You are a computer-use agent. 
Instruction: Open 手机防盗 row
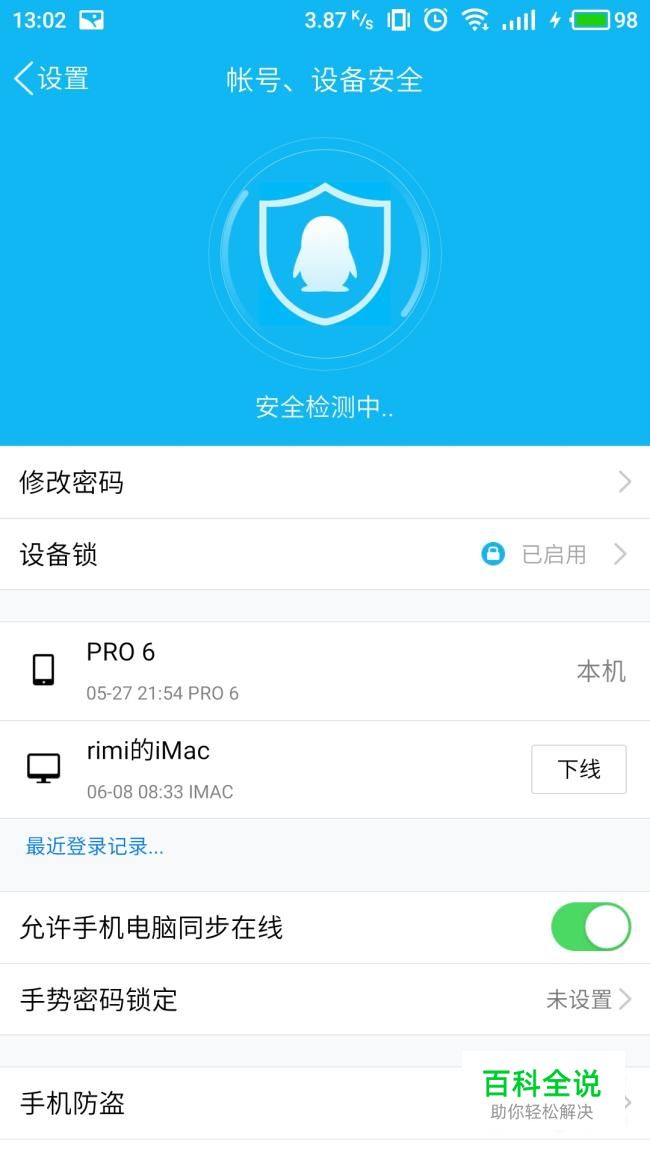(325, 1103)
